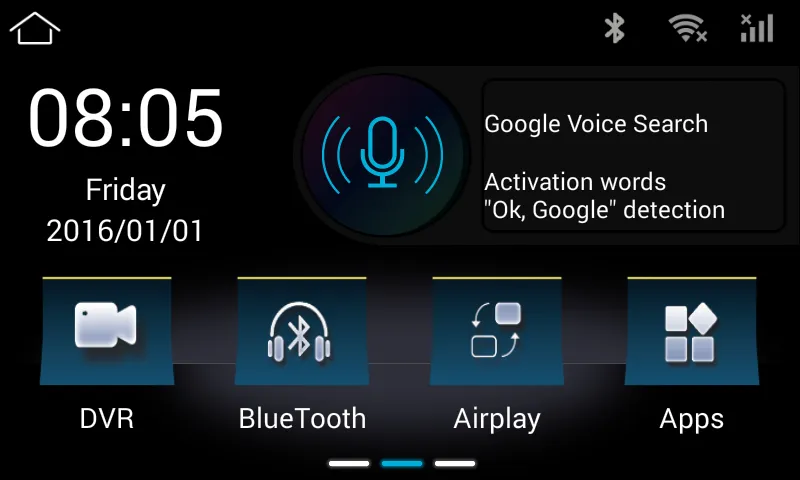Open Google Voice Search activation info panel
This screenshot has height=480, width=800.
633,156
